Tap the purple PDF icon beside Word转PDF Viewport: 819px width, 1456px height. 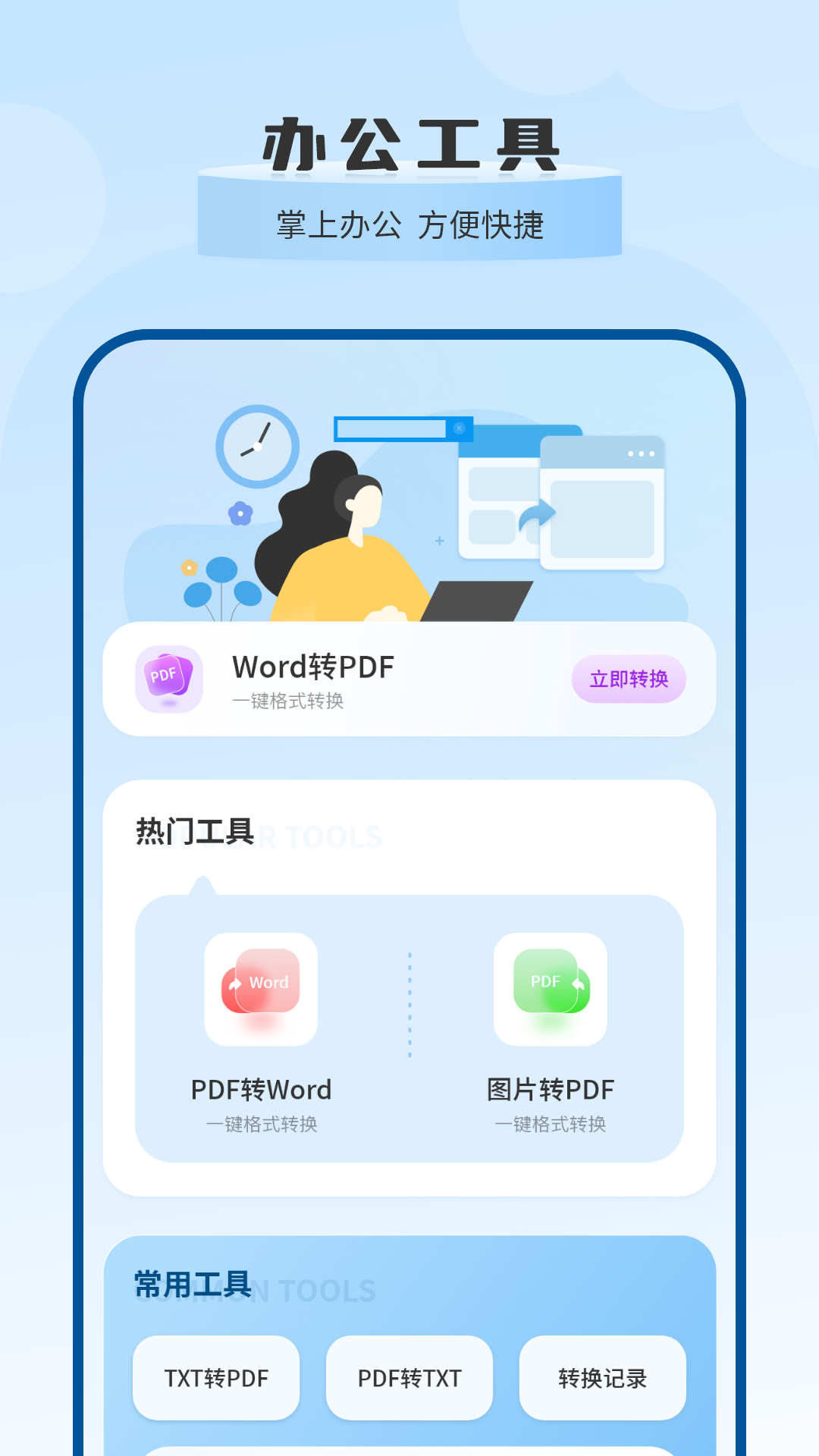[x=169, y=680]
